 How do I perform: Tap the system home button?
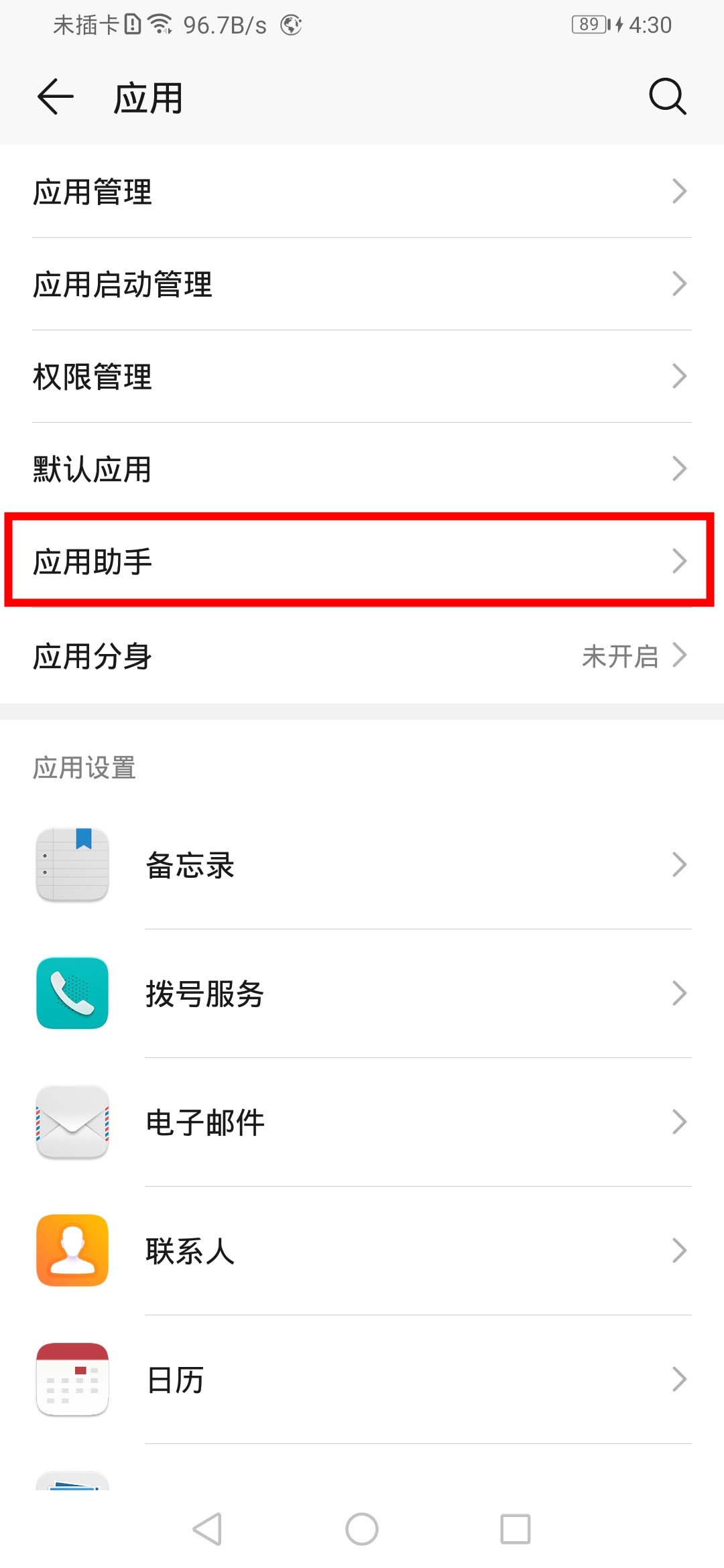tap(362, 1529)
